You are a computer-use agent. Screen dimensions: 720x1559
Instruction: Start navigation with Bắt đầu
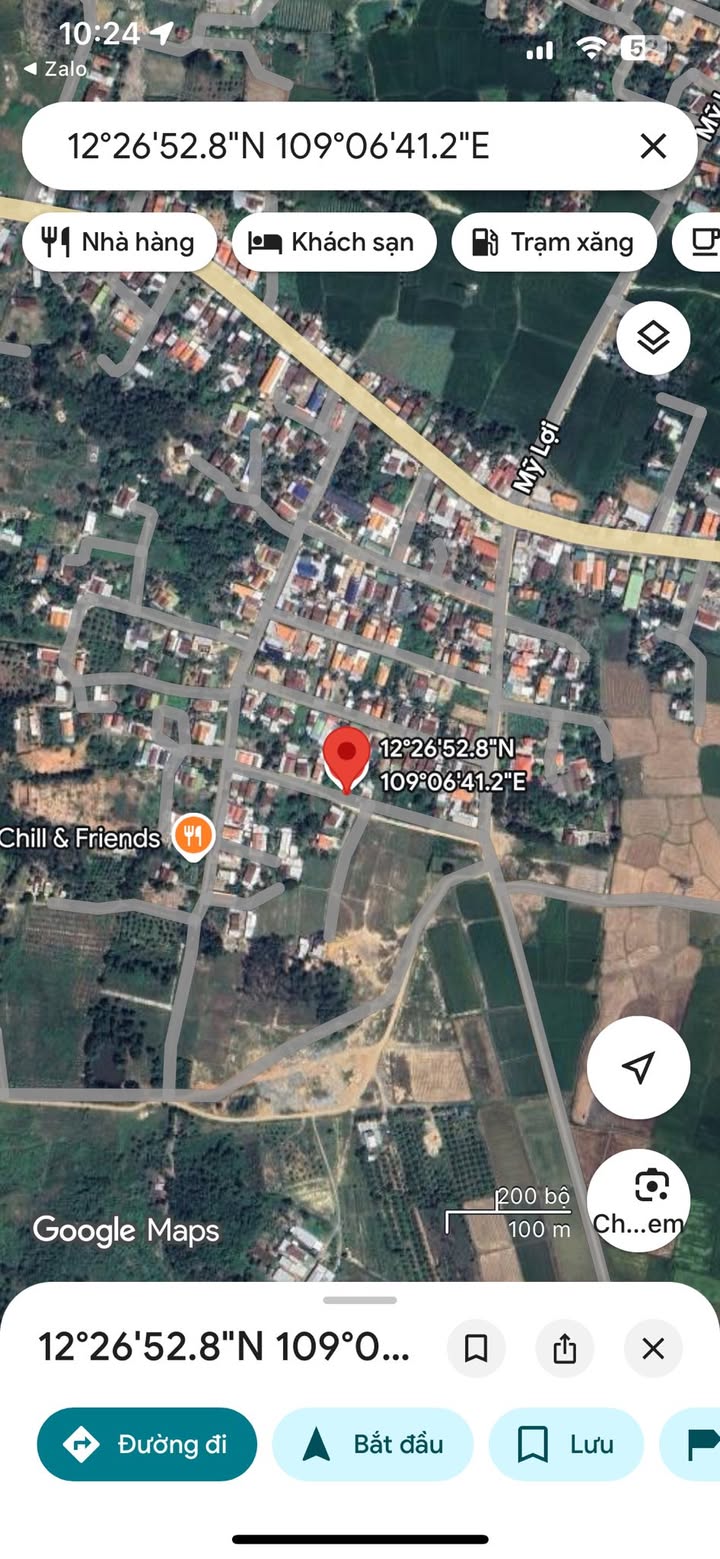pos(373,1444)
